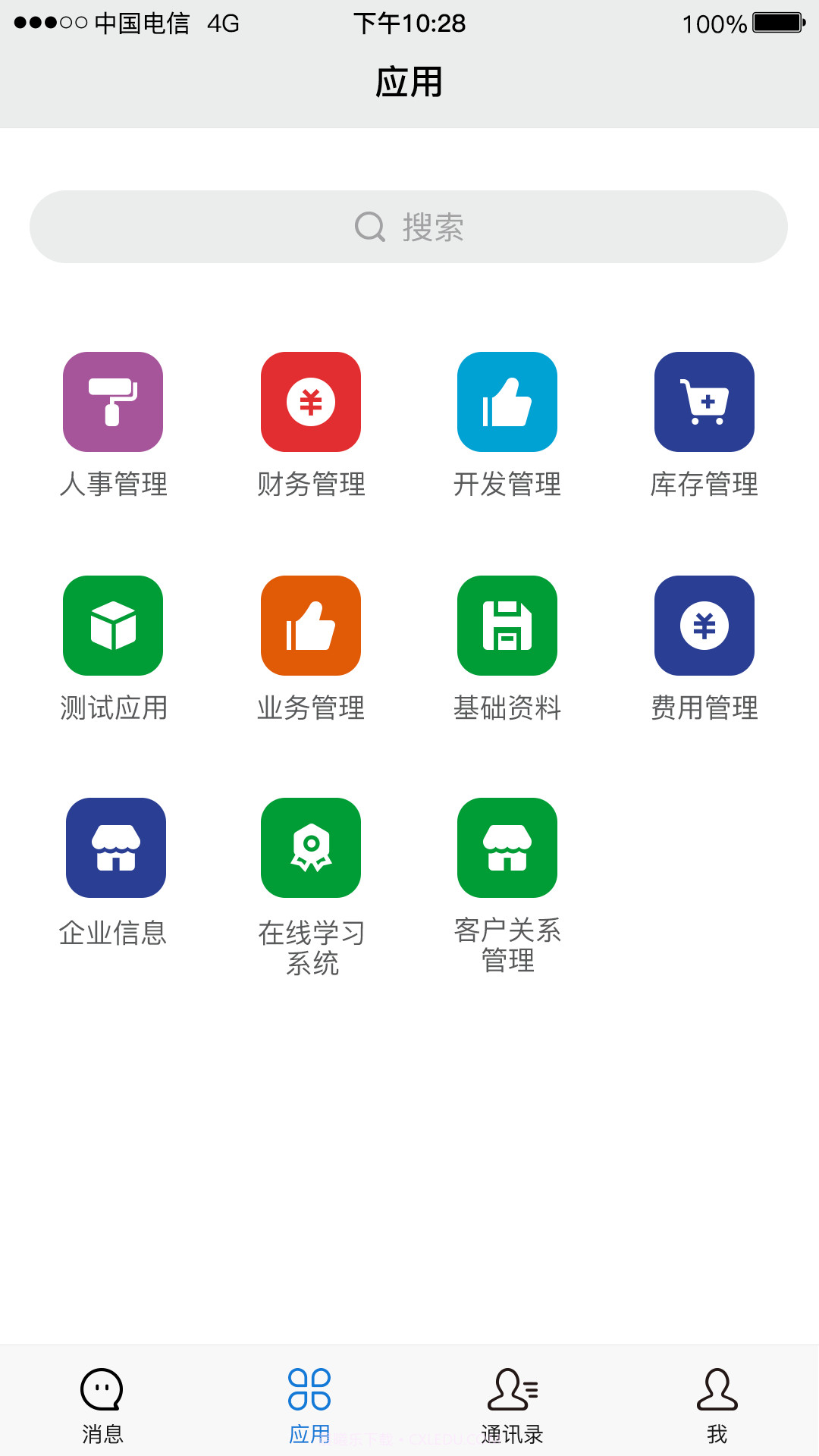The height and width of the screenshot is (1456, 819).
Task: Open the 人事管理 app icon
Action: point(114,402)
